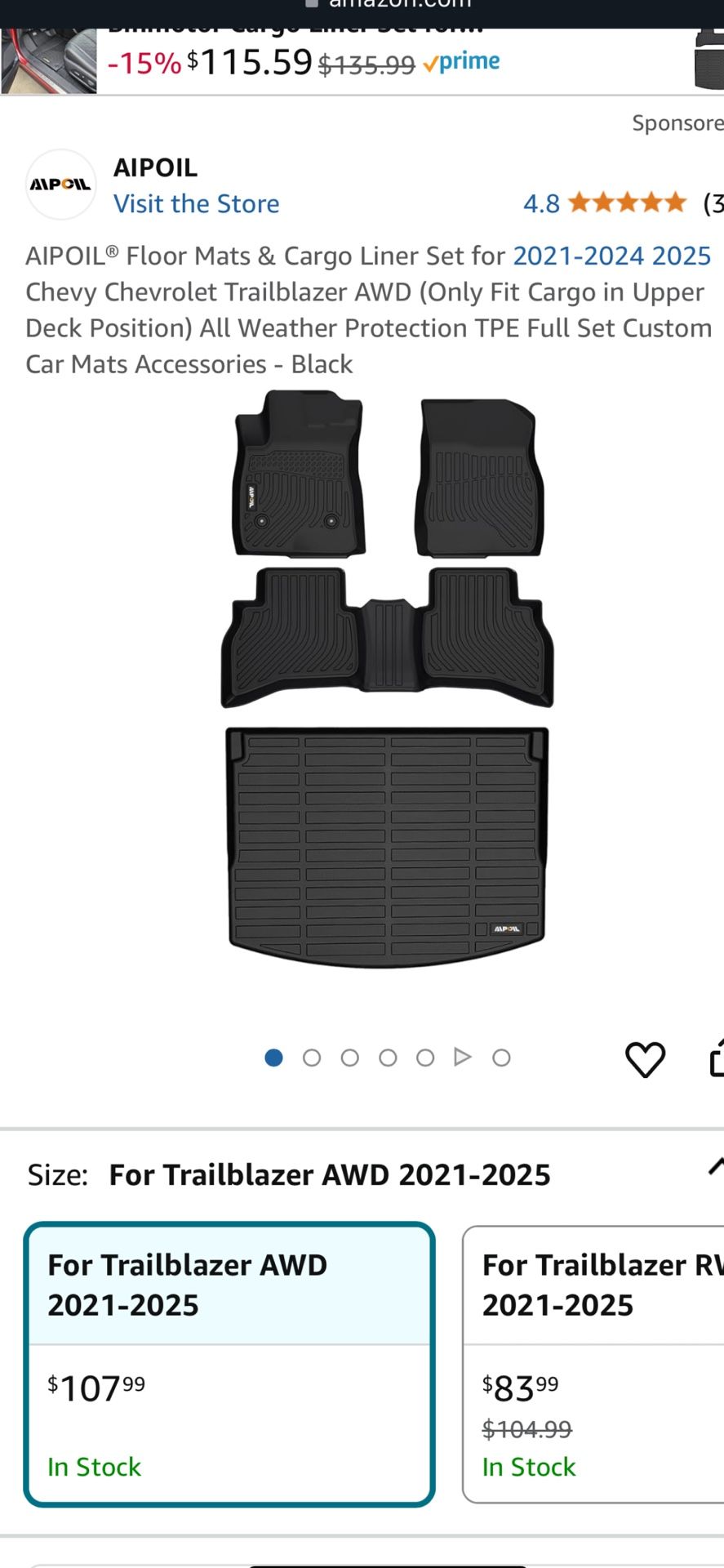Select the $83.99 Trailblazer size option

[593, 1364]
